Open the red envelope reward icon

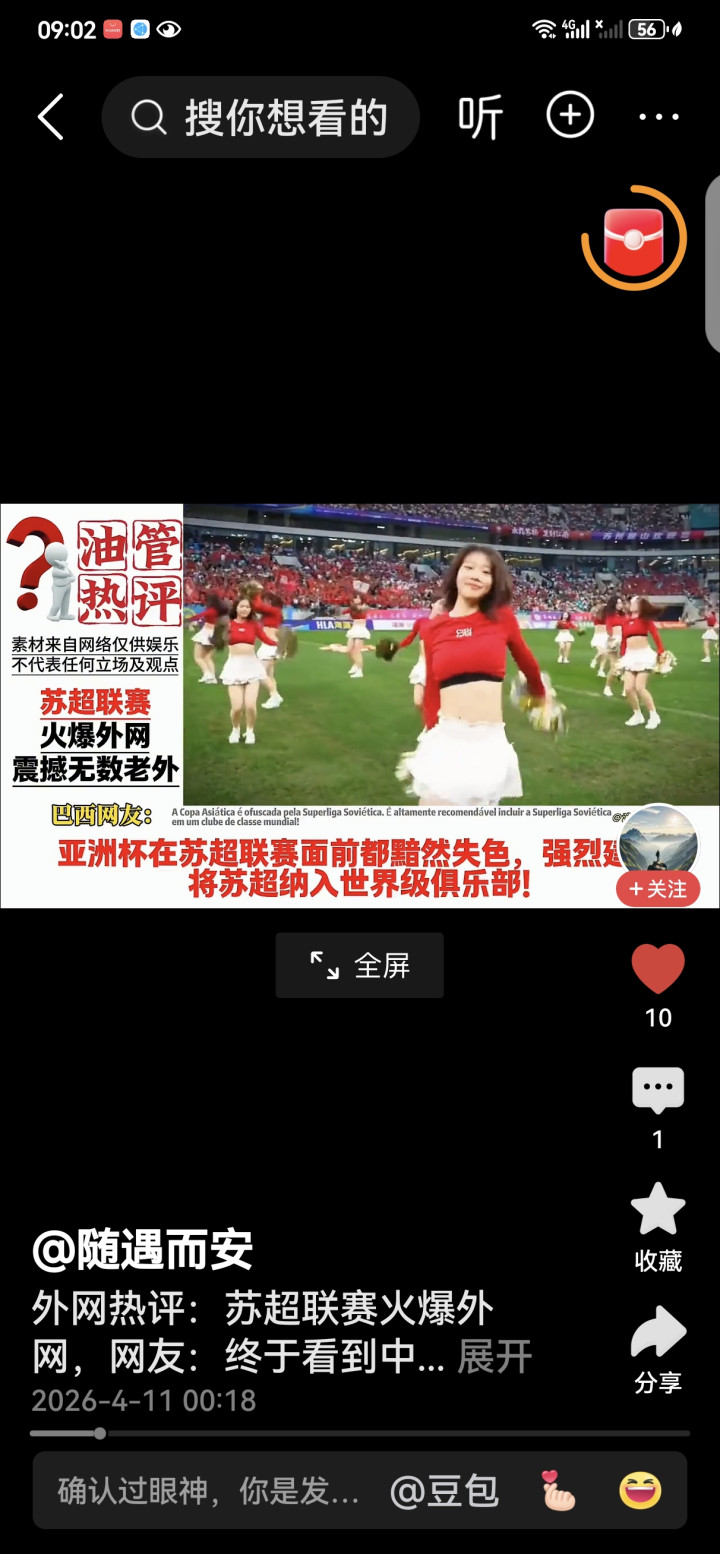[x=634, y=238]
